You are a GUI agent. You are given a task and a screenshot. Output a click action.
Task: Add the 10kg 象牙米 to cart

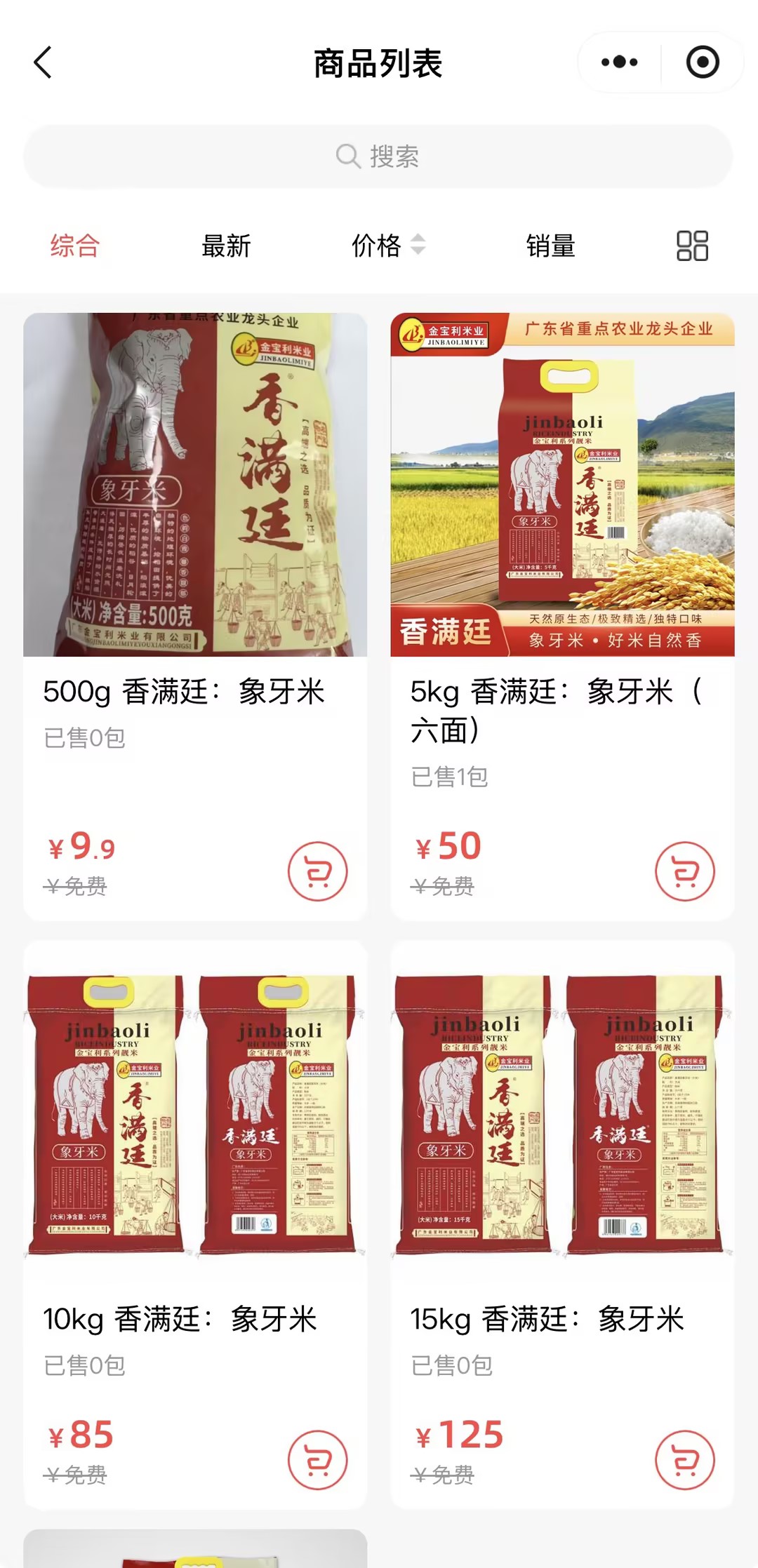click(318, 1460)
